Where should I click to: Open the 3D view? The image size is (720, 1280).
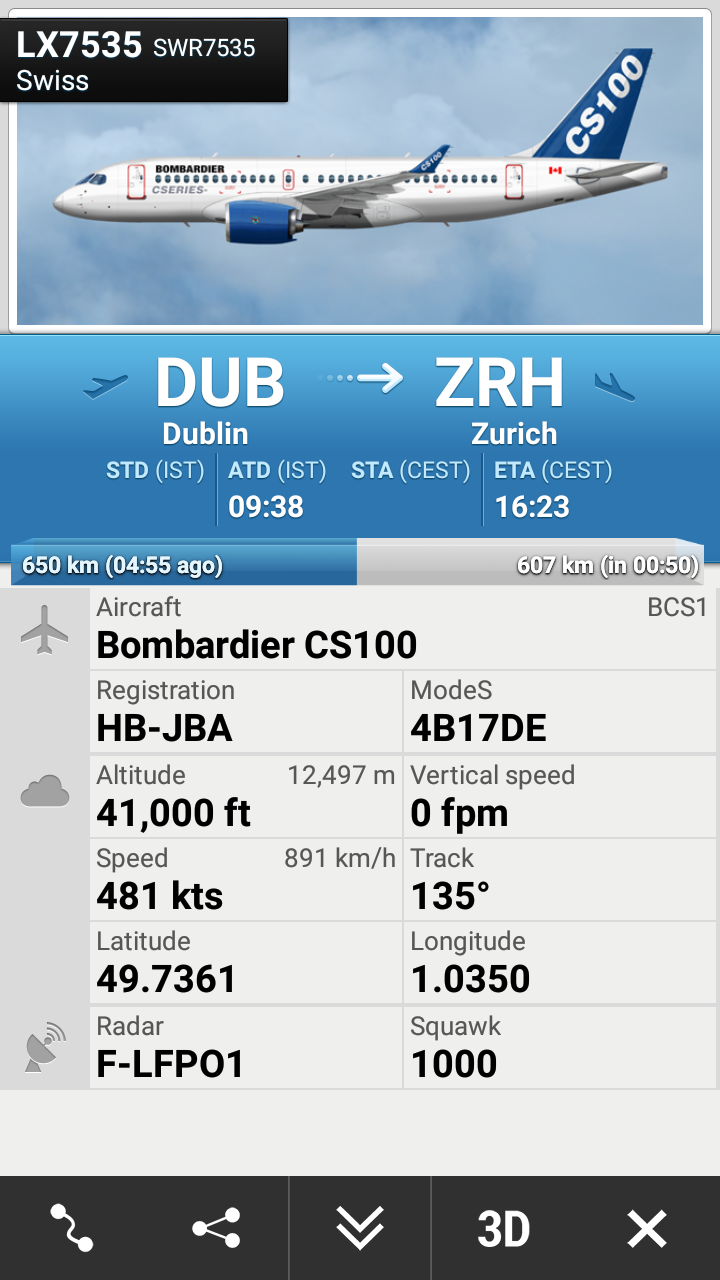(503, 1228)
